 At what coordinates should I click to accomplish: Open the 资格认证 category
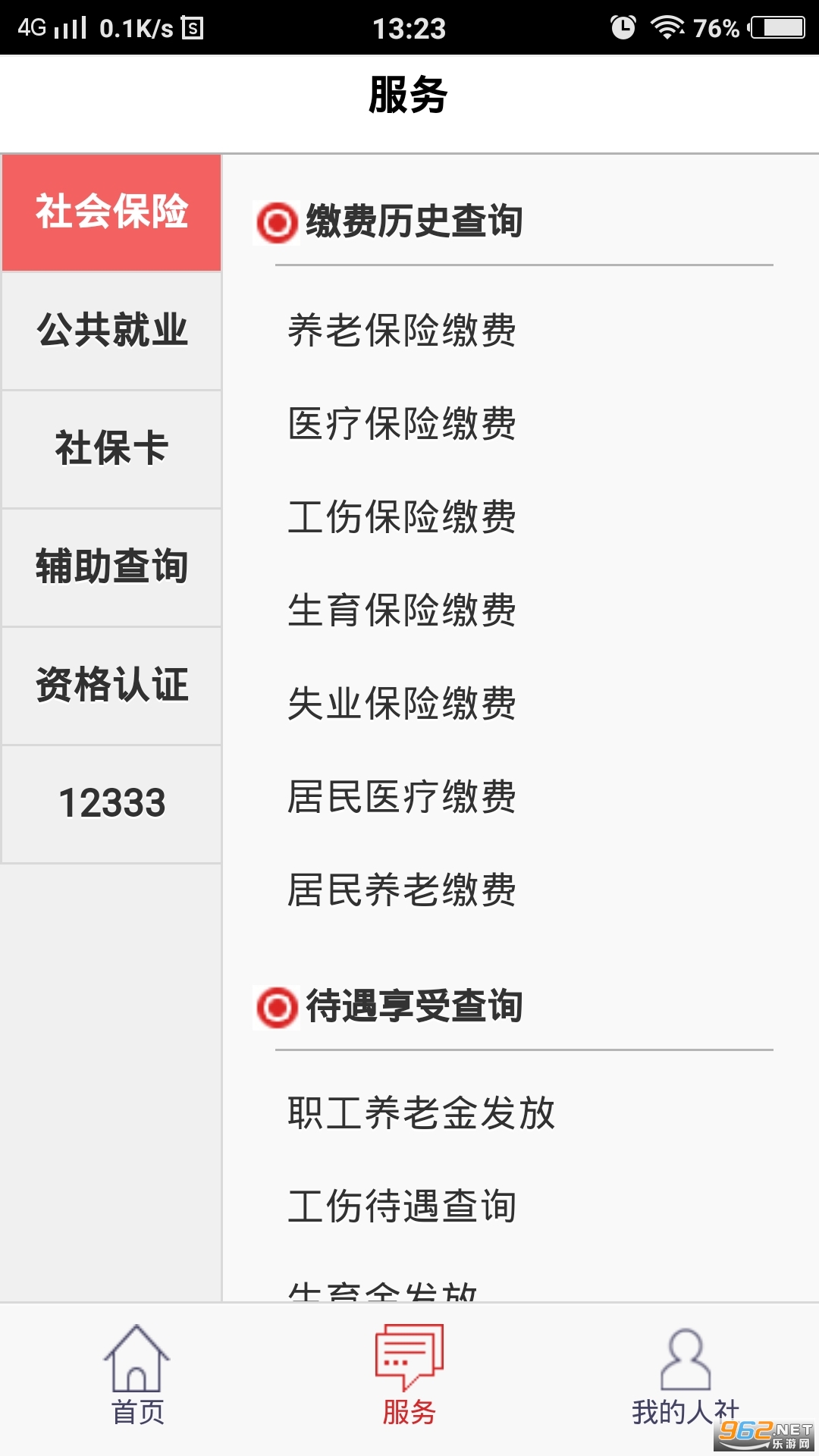pyautogui.click(x=111, y=686)
